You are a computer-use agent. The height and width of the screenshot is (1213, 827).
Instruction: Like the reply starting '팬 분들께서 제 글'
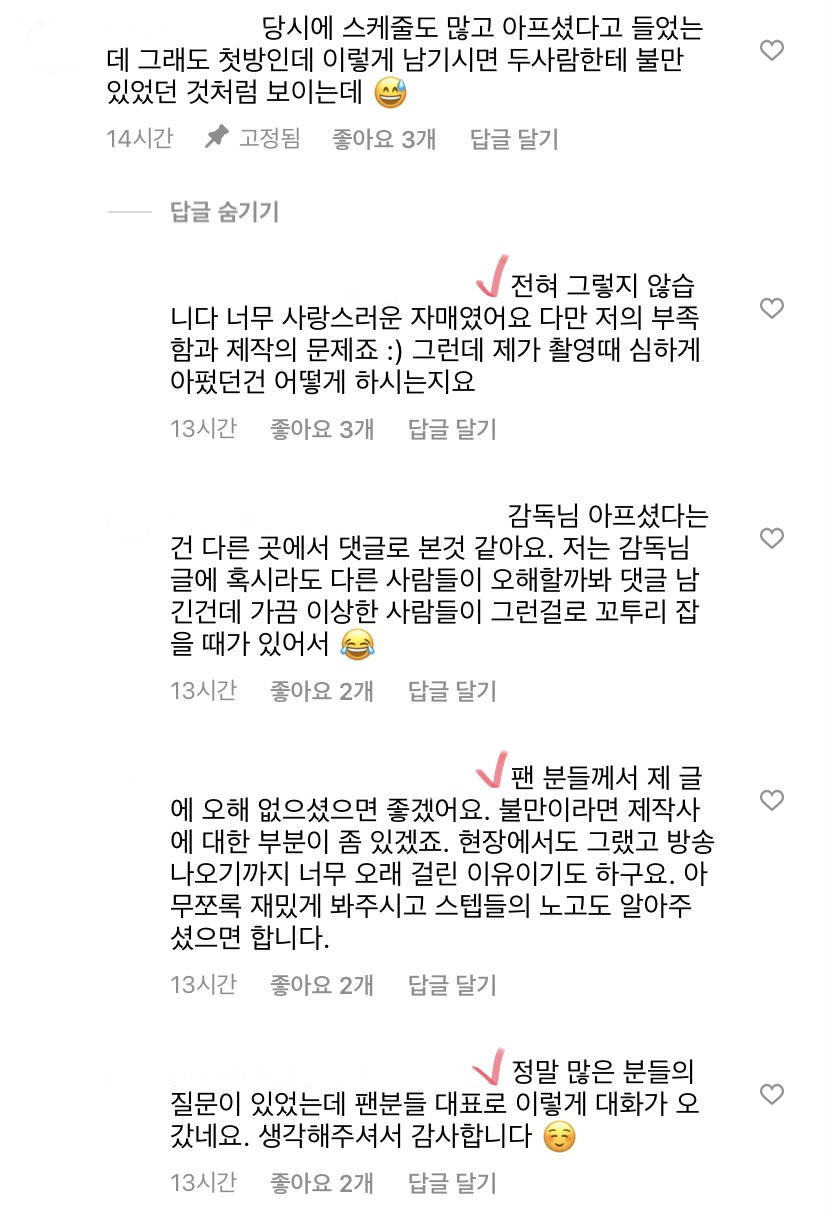pyautogui.click(x=772, y=800)
